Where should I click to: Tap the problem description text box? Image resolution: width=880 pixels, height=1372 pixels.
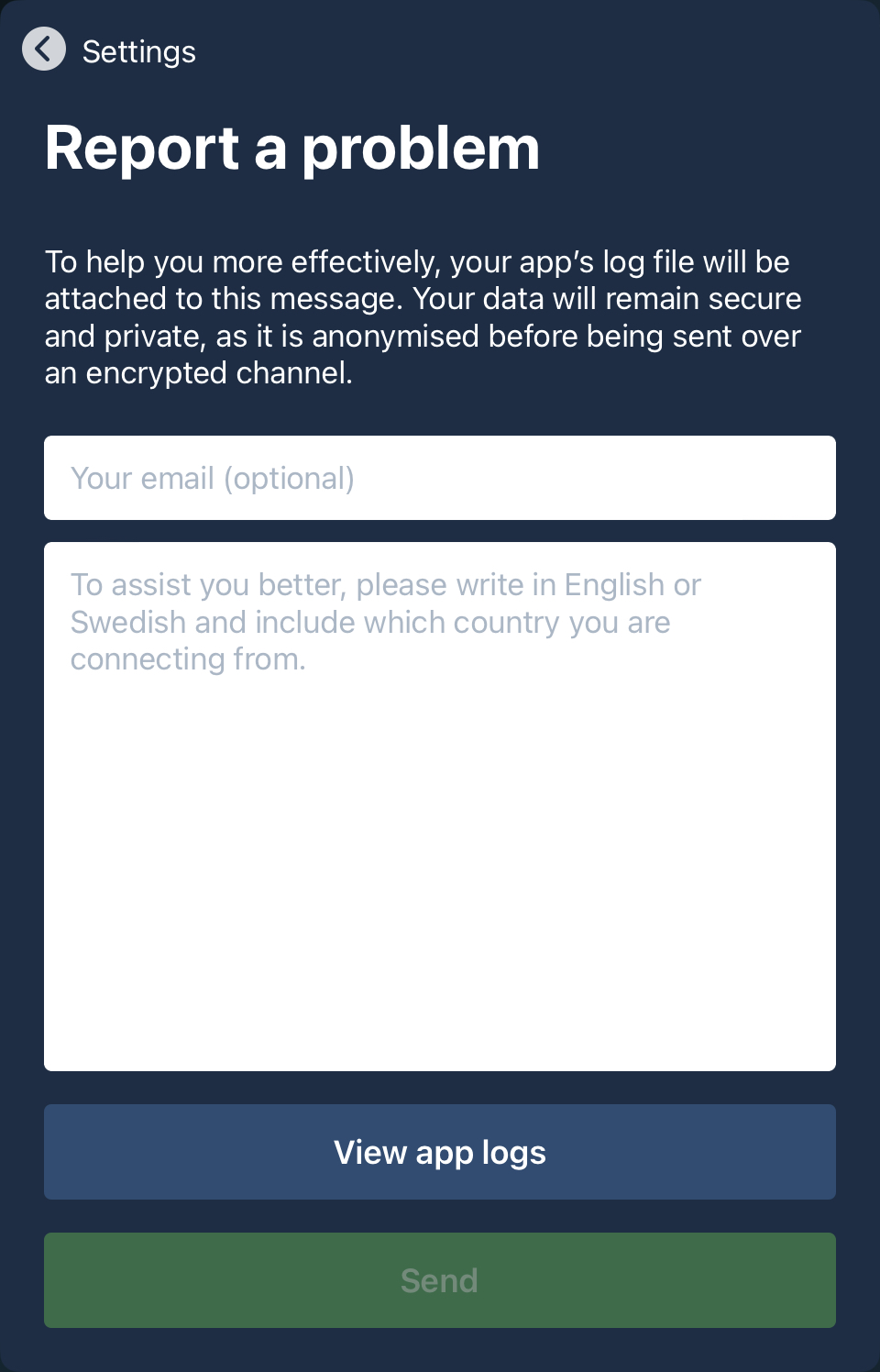[440, 807]
